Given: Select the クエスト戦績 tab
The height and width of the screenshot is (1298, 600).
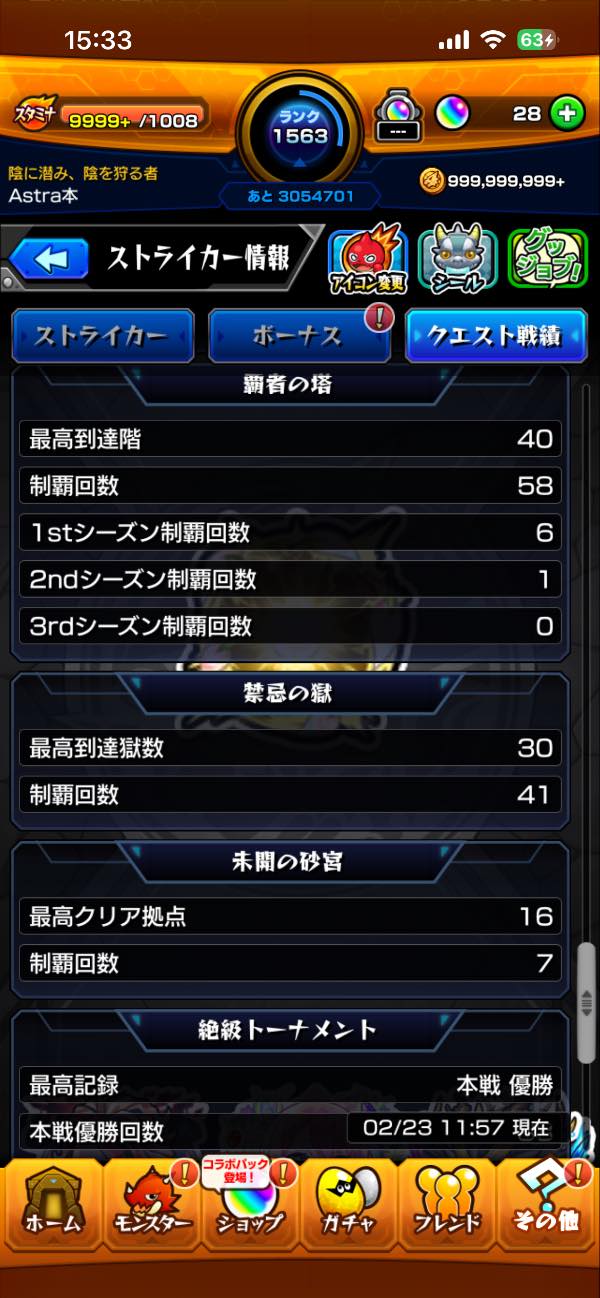Looking at the screenshot, I should coord(495,336).
